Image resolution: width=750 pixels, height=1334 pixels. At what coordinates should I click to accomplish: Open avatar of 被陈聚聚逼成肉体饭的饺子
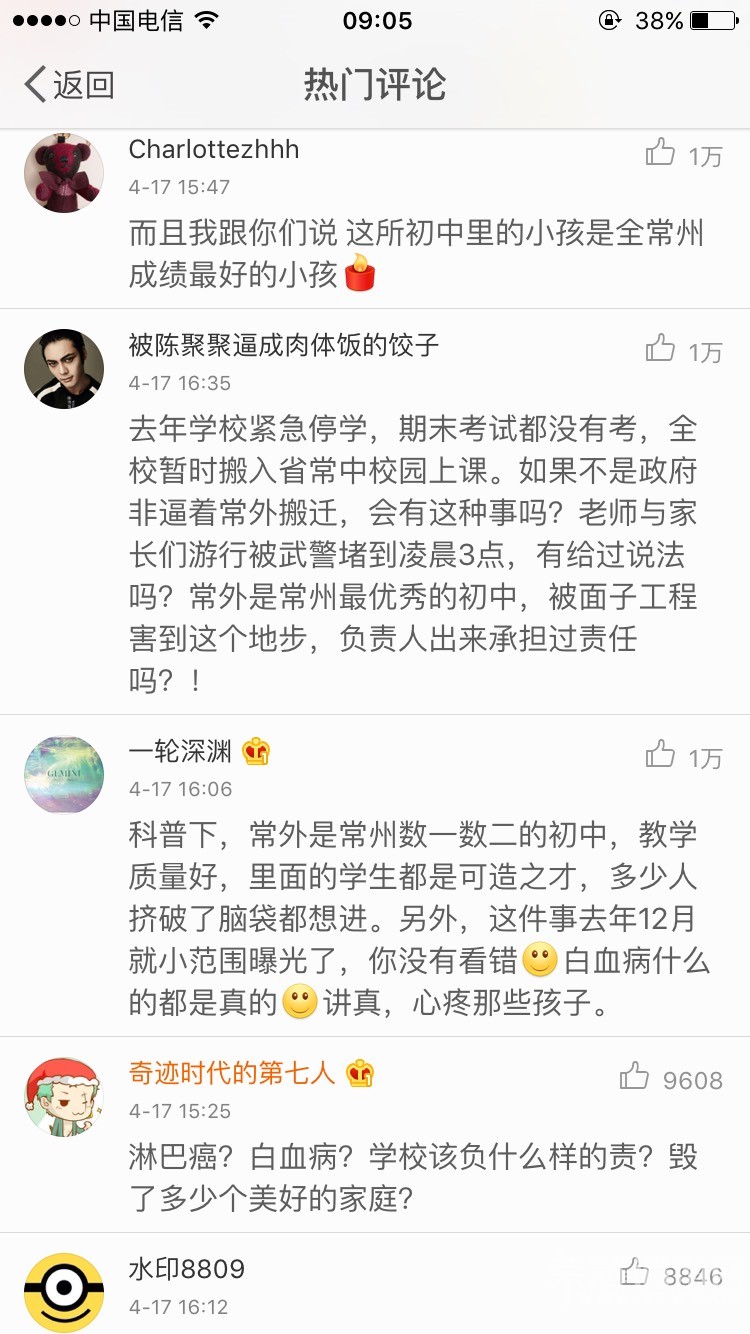pos(64,369)
